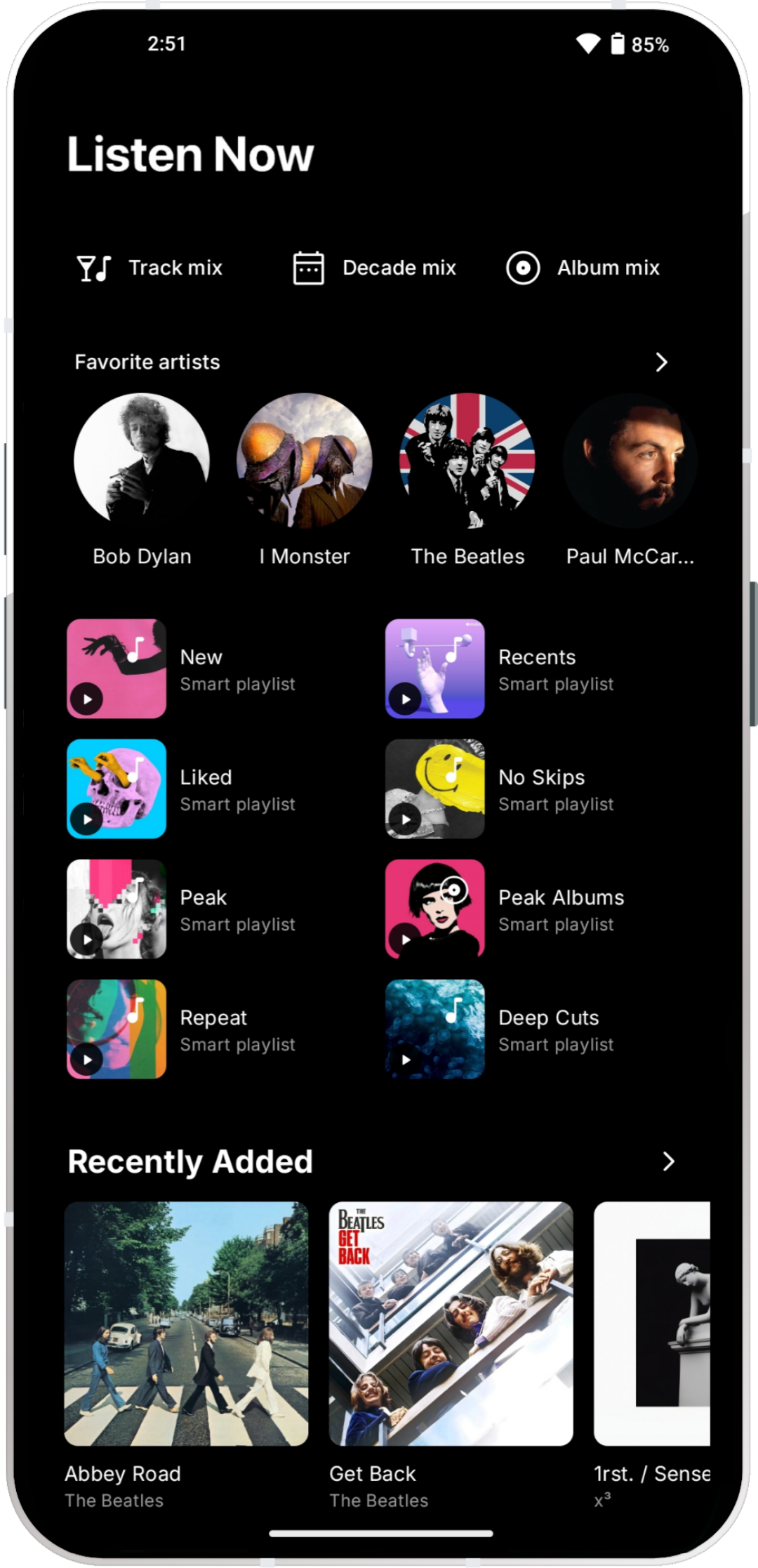
Task: Play the Peak smart playlist
Action: pos(87,940)
